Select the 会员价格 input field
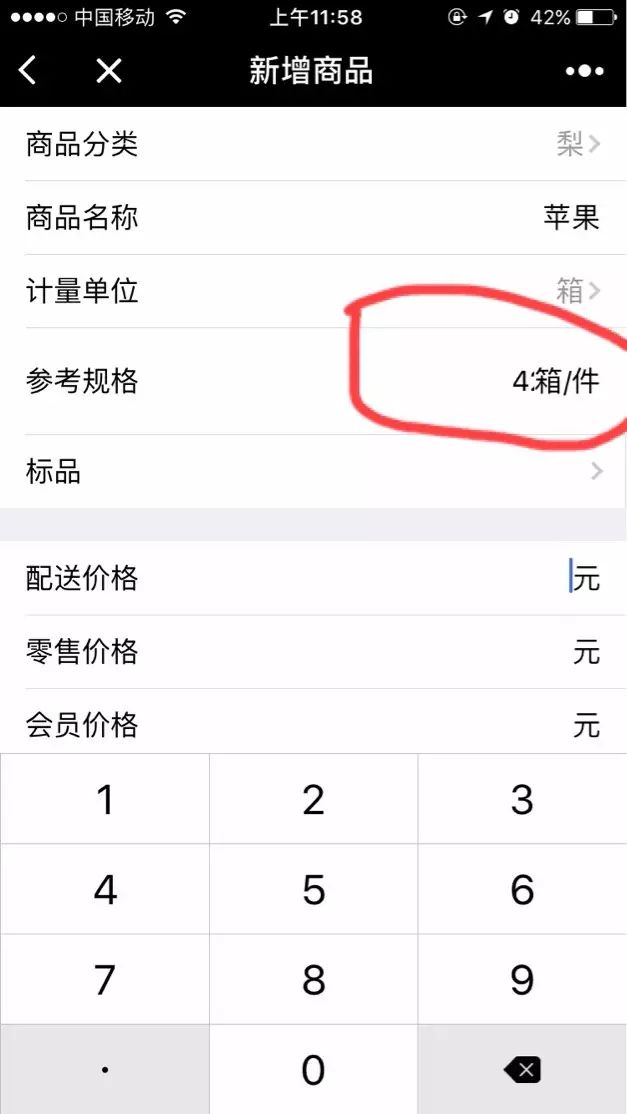Viewport: 627px width, 1114px height. pyautogui.click(x=313, y=722)
